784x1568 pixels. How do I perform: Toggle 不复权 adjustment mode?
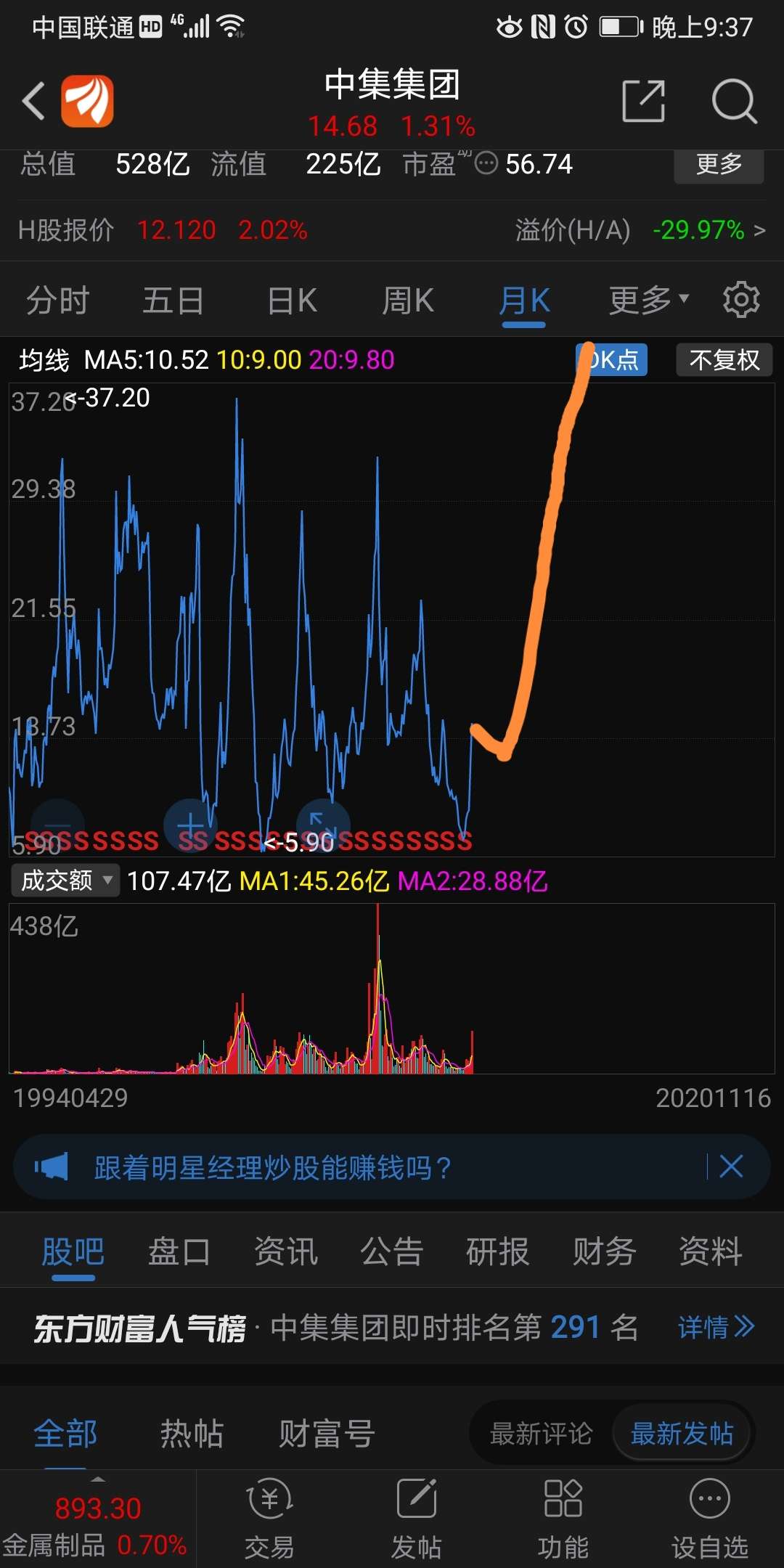724,359
